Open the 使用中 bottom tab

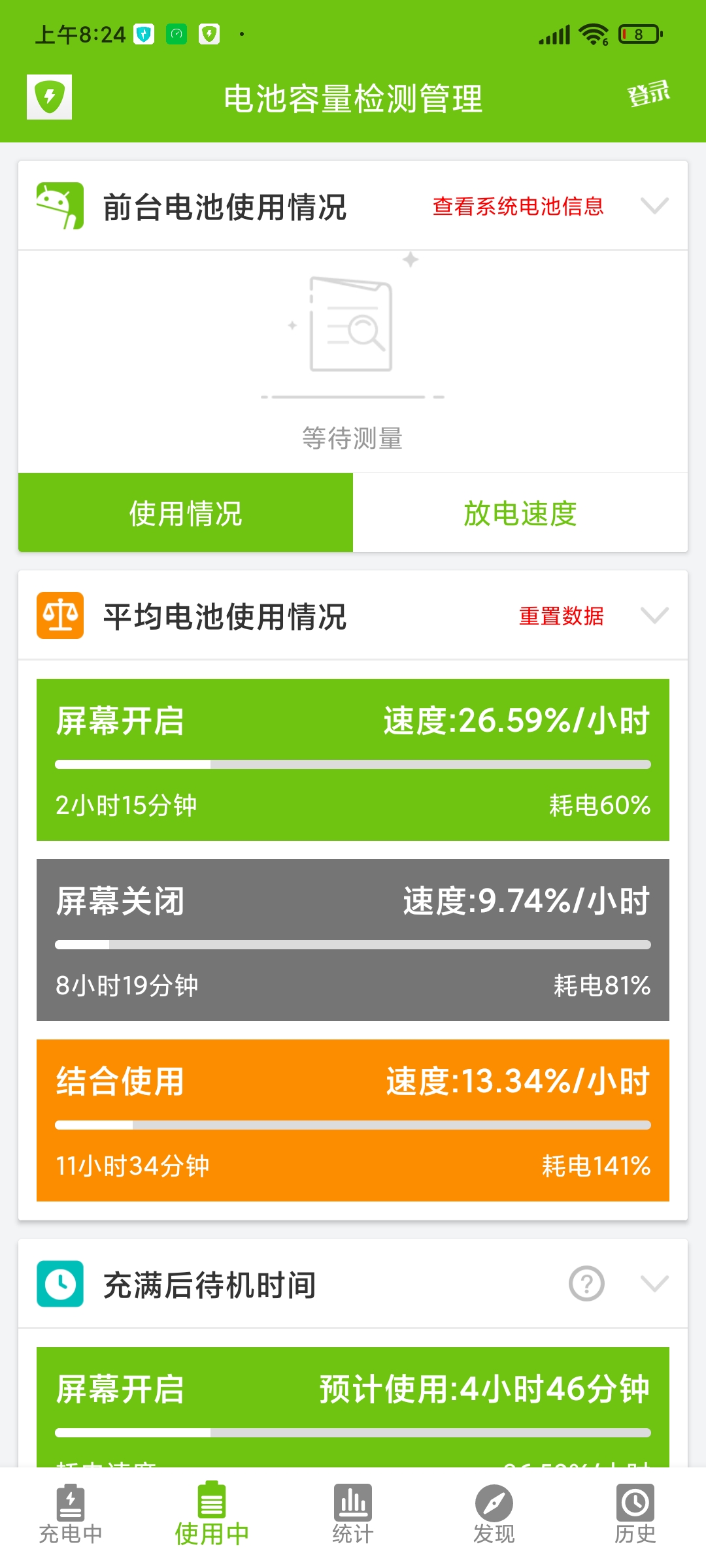212,1514
